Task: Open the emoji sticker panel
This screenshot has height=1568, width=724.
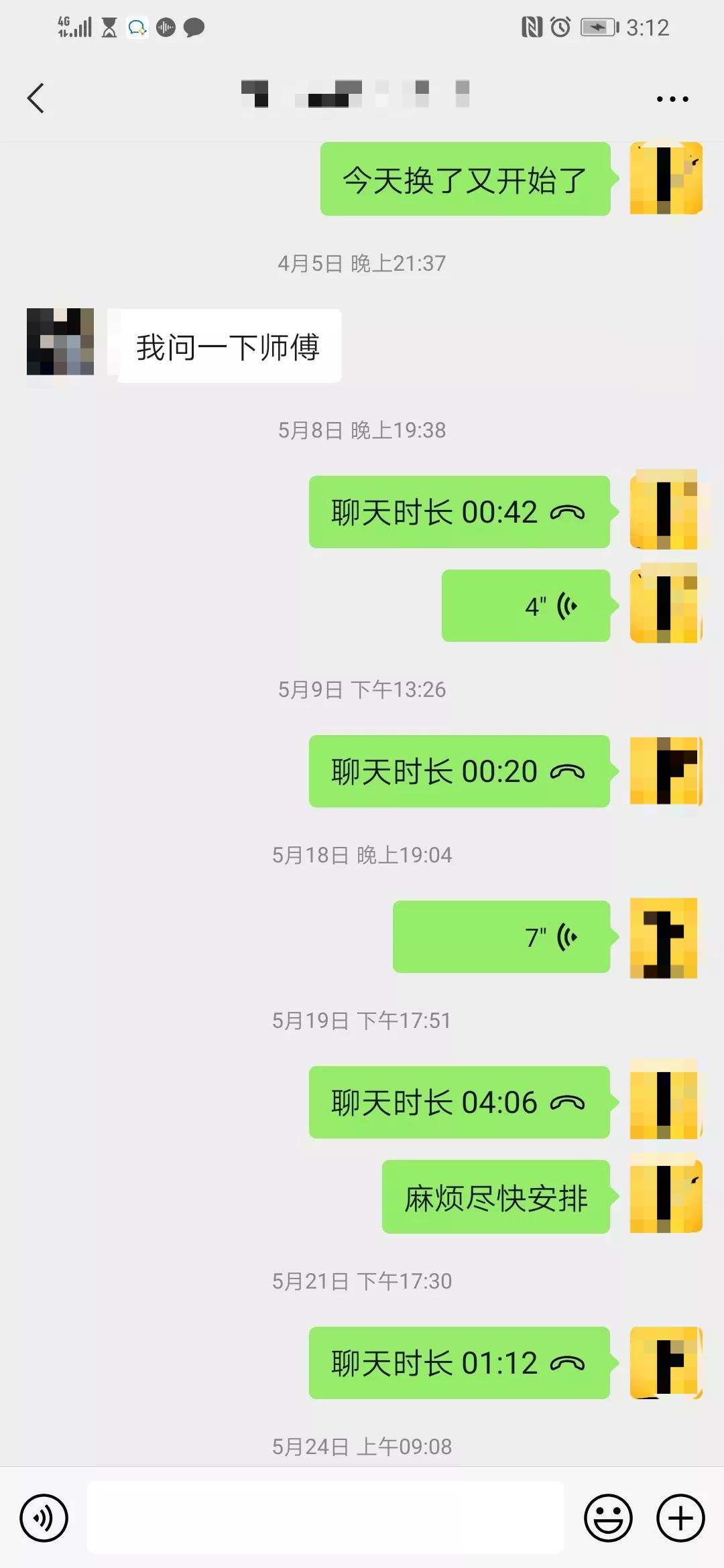Action: [608, 1518]
